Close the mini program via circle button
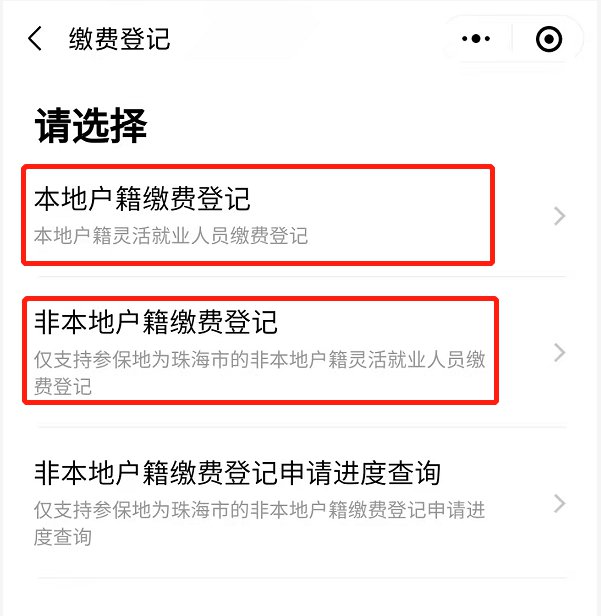Screen dimensions: 601x616 click(x=548, y=39)
